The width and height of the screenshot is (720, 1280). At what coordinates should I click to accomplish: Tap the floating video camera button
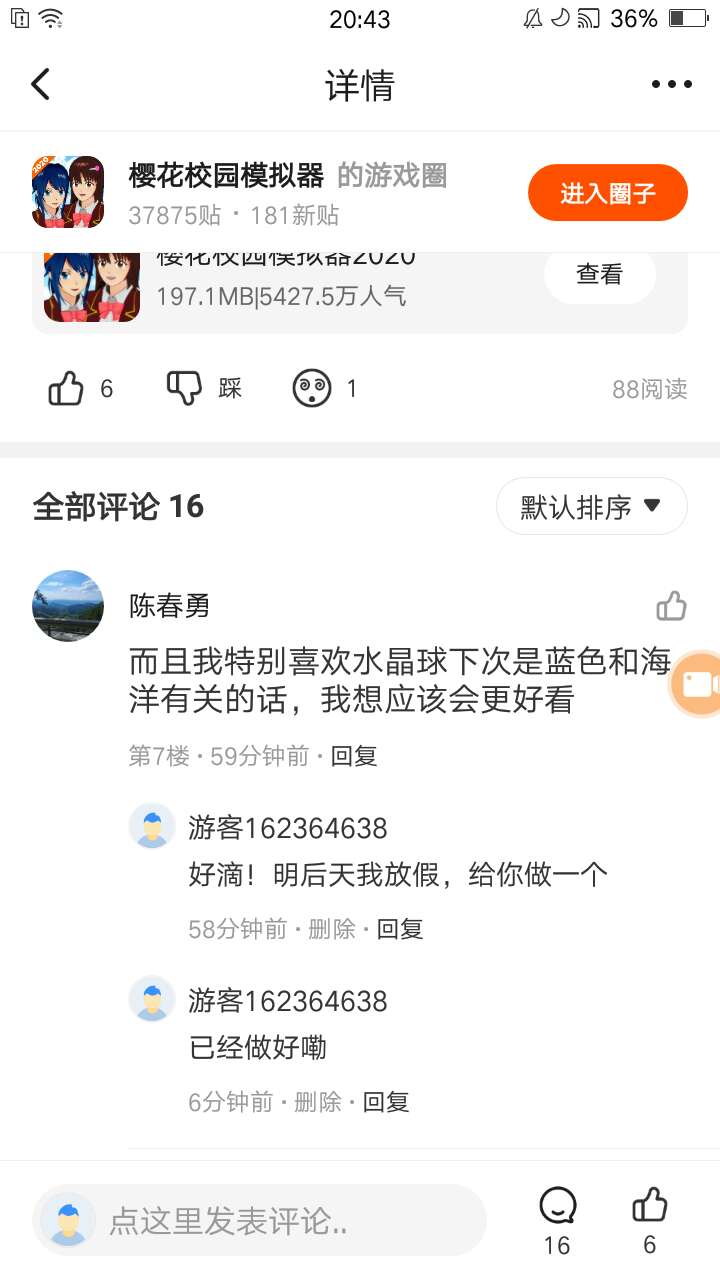(697, 684)
